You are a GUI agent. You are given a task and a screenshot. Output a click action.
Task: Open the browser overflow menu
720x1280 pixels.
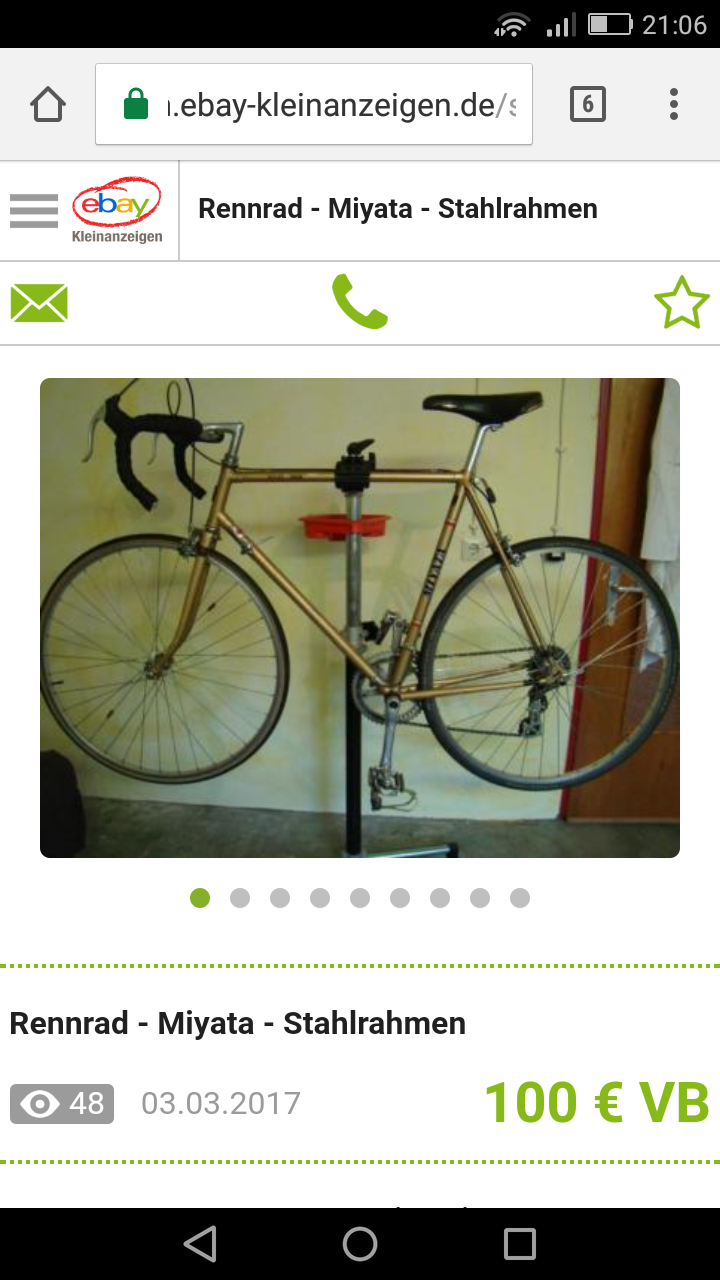[674, 104]
